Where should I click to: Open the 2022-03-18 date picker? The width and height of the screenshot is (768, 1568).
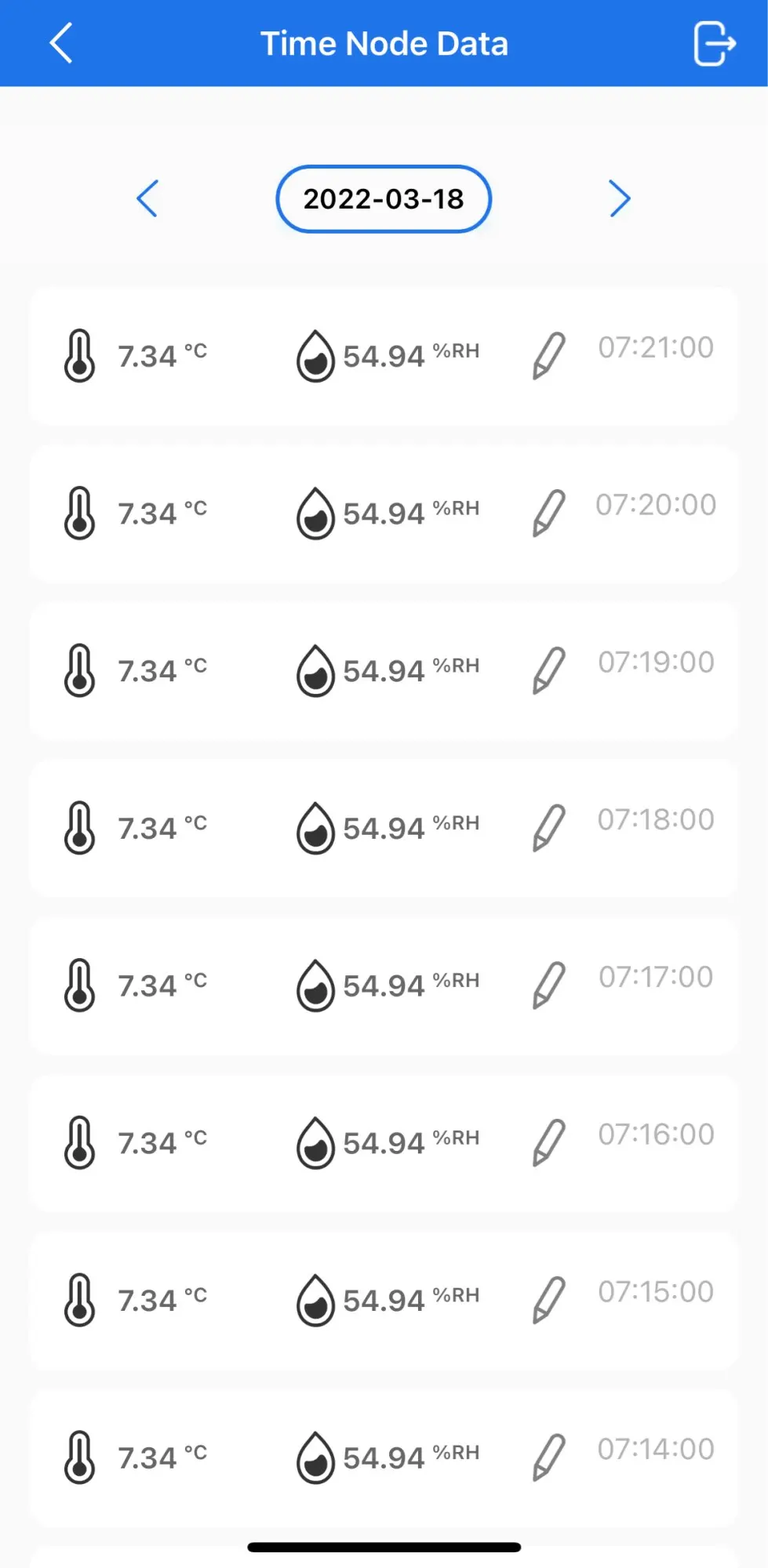click(384, 199)
